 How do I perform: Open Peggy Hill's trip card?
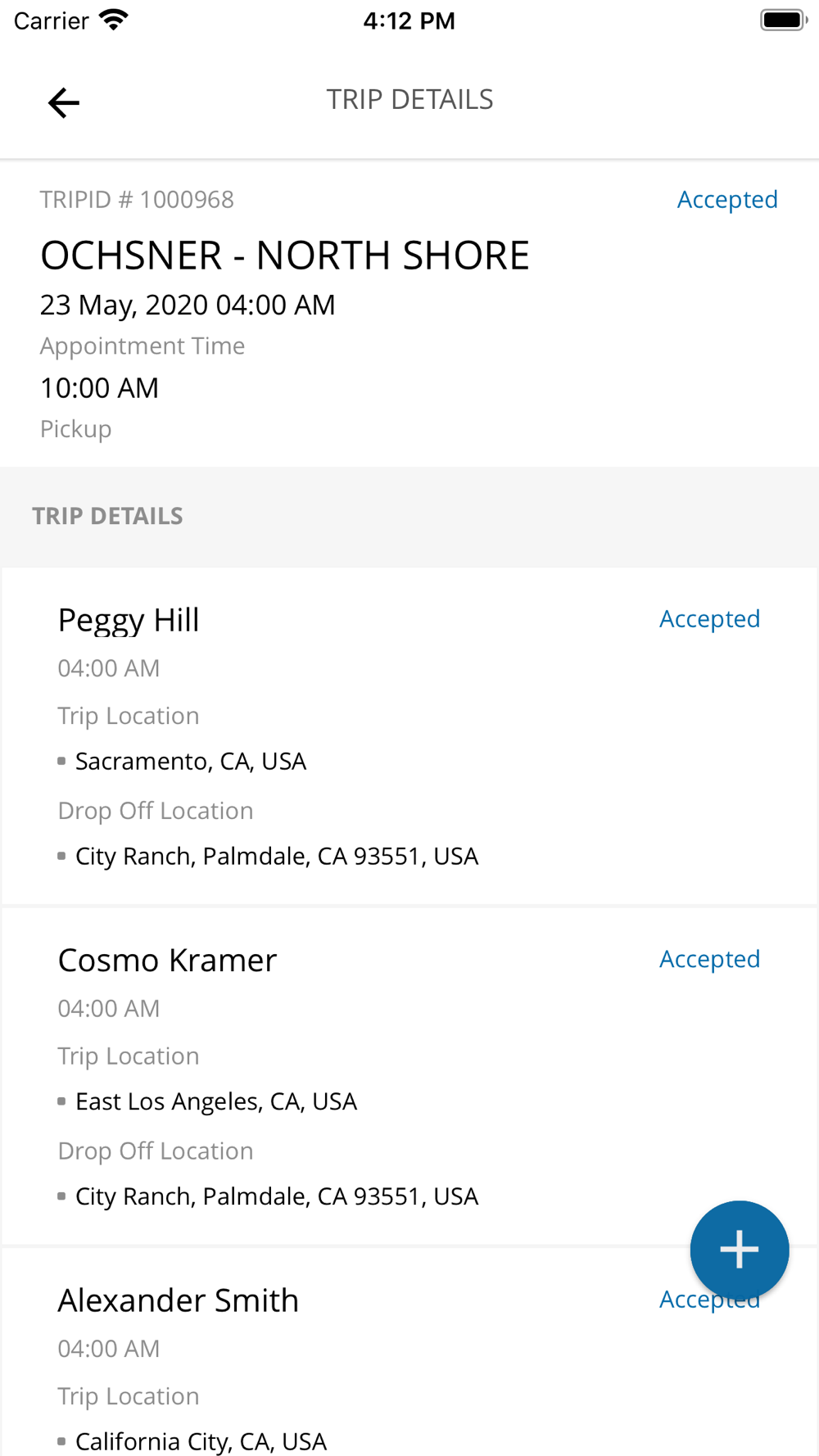point(409,736)
